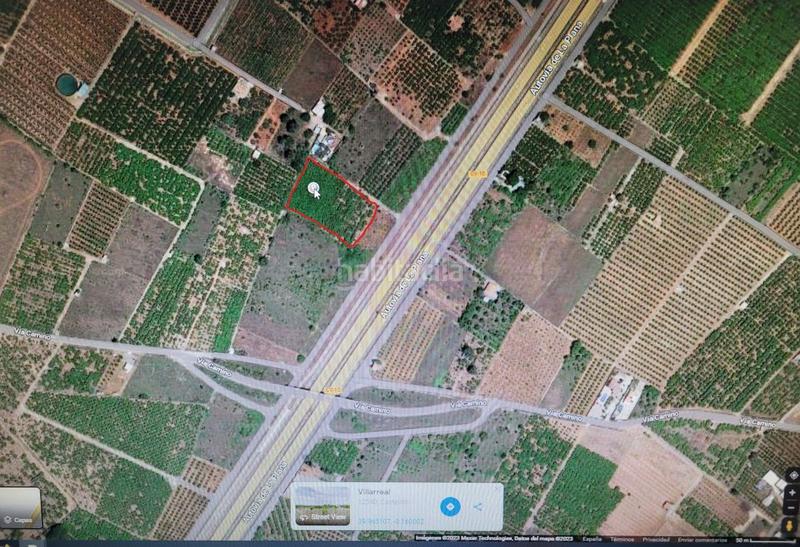
Task: Share the Villarreal location
Action: pos(478,507)
